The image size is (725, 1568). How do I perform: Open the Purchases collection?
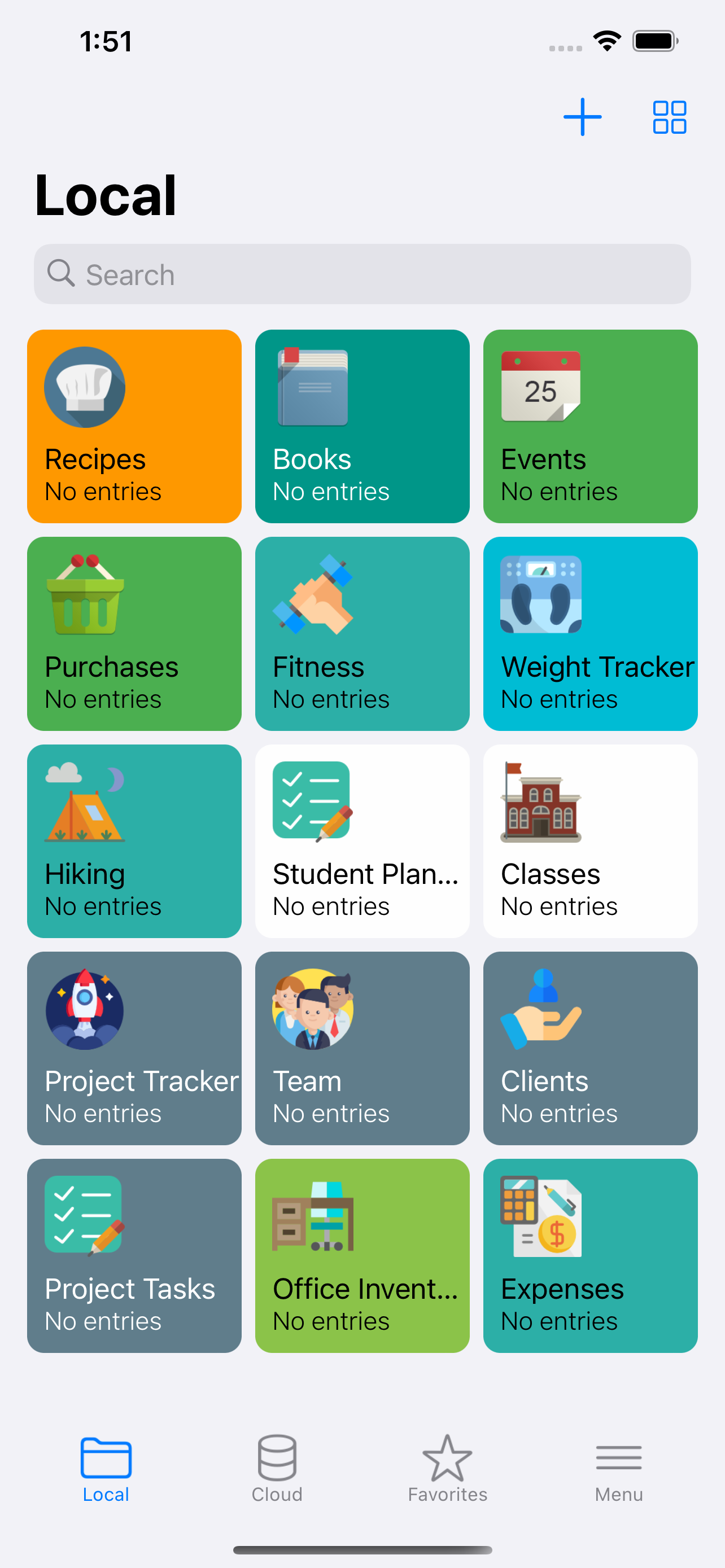pyautogui.click(x=134, y=634)
